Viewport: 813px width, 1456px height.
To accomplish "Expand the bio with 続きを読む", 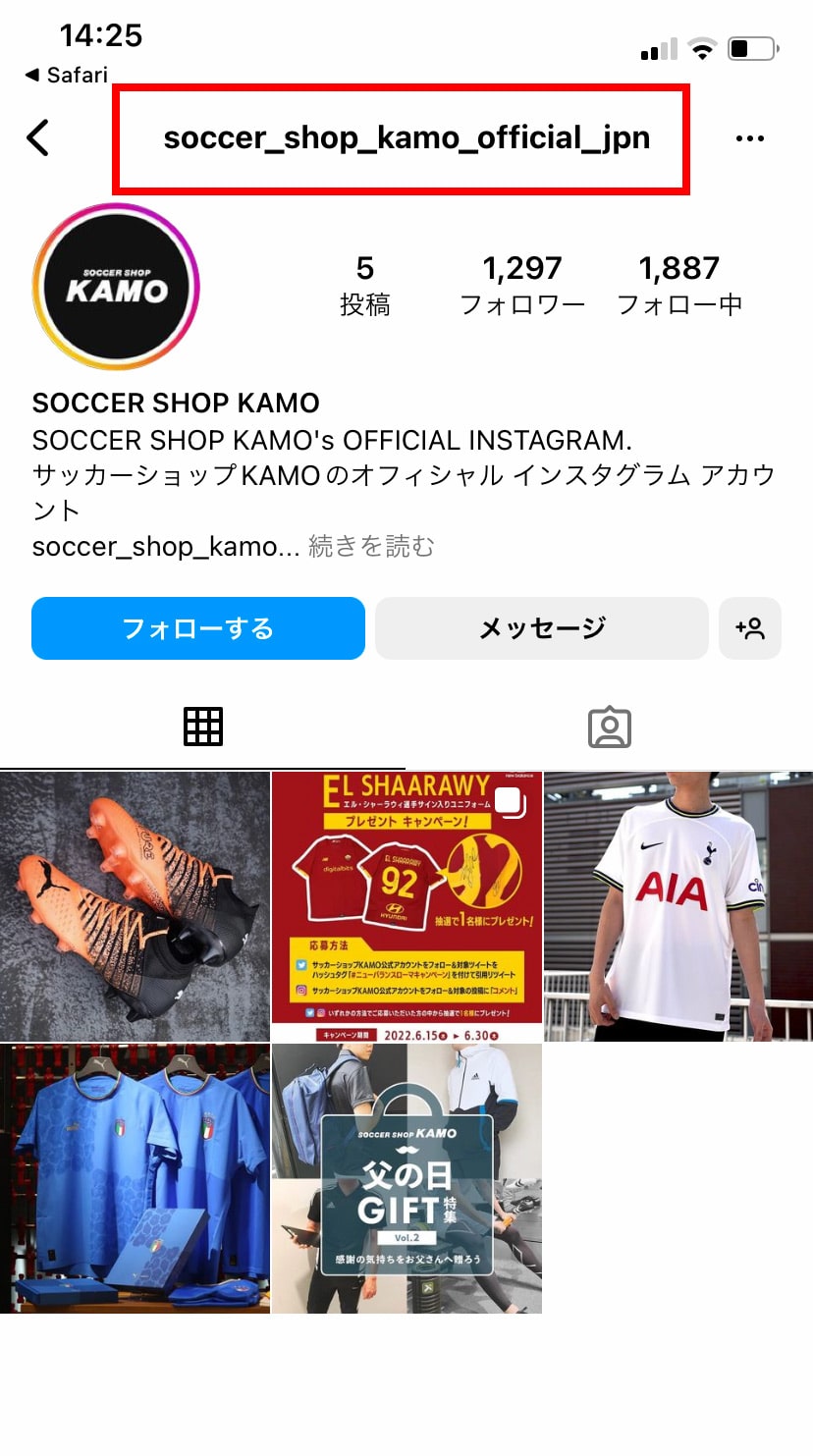I will tap(371, 546).
